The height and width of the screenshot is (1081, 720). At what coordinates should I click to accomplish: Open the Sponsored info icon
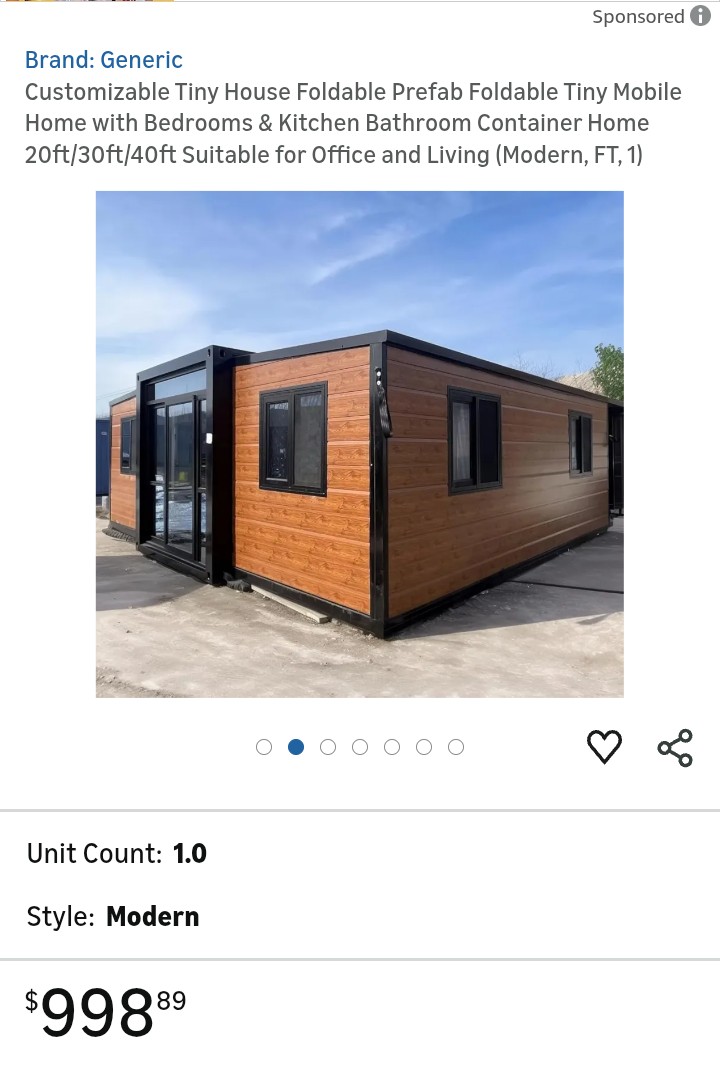click(x=700, y=16)
